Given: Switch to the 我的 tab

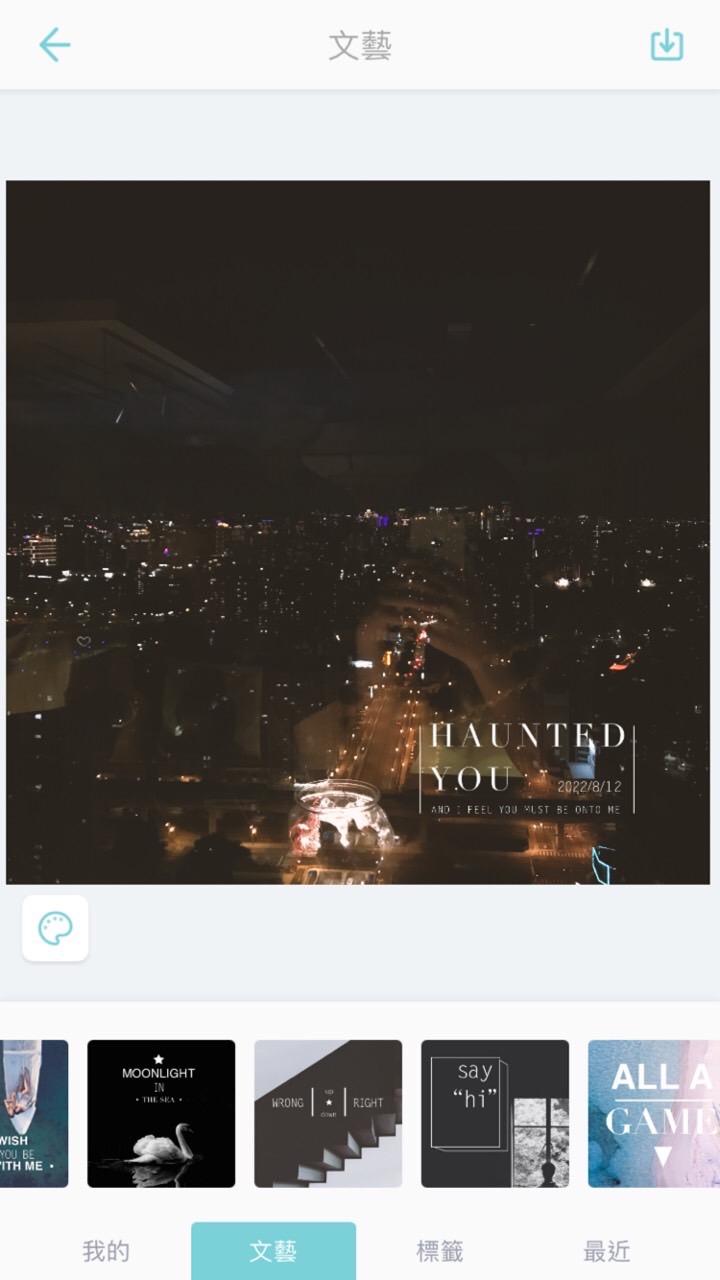Looking at the screenshot, I should pyautogui.click(x=107, y=1249).
